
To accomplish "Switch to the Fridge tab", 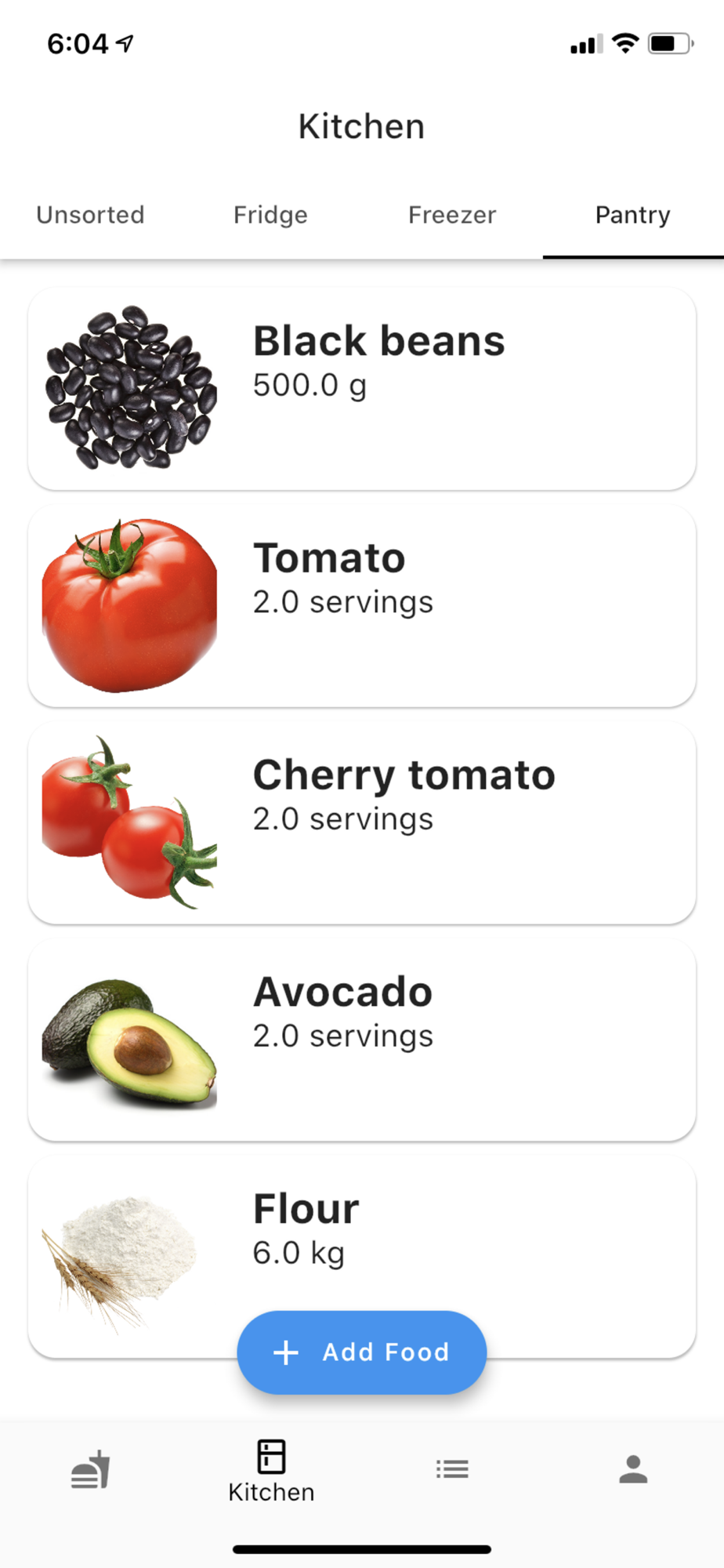I will coord(270,215).
